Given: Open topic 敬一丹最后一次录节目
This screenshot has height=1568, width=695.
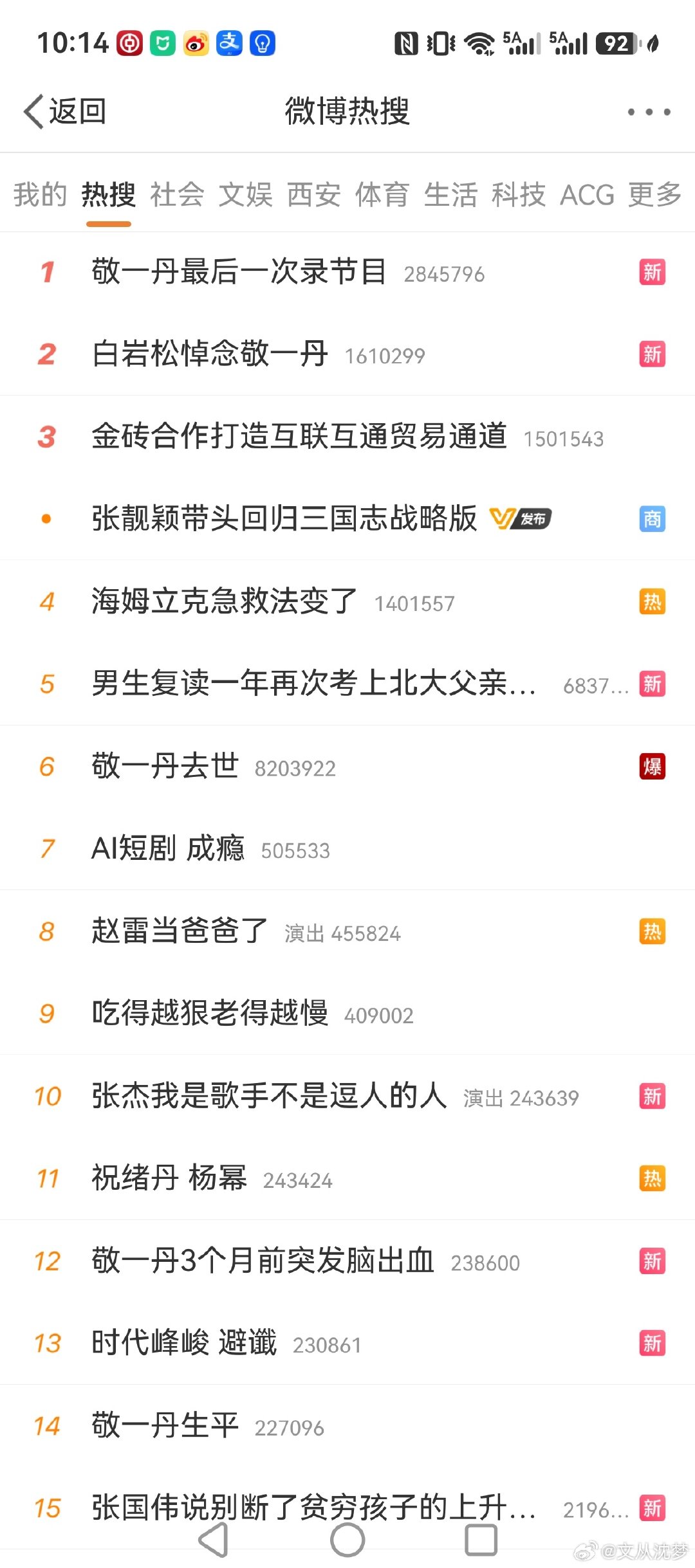Looking at the screenshot, I should point(347,272).
